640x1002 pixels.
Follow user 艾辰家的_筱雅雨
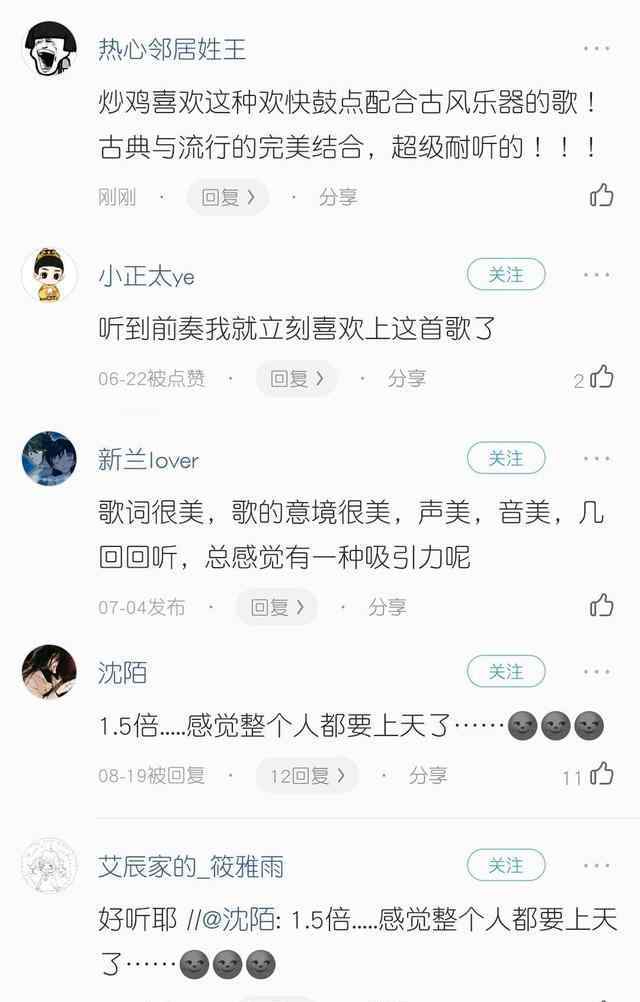506,864
